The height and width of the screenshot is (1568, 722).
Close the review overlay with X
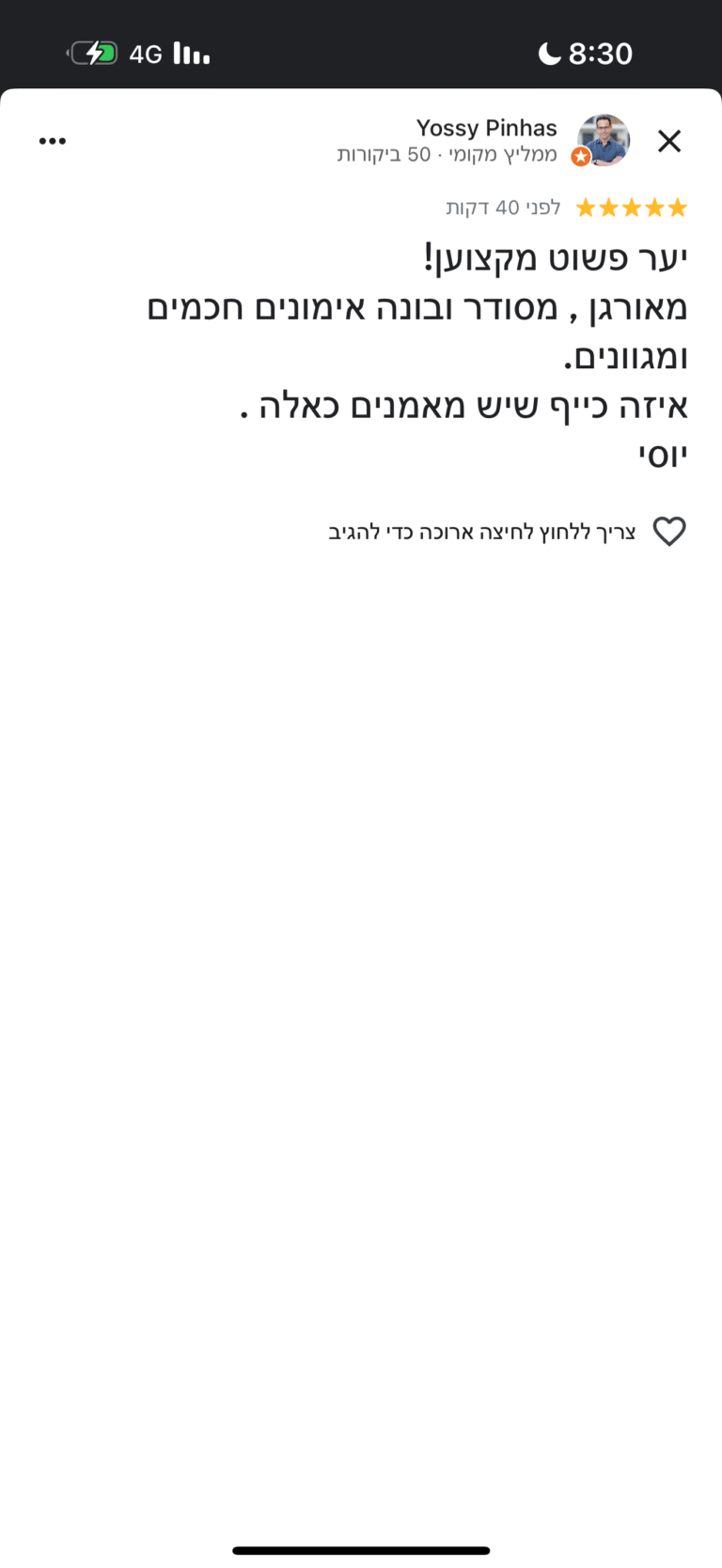click(669, 140)
